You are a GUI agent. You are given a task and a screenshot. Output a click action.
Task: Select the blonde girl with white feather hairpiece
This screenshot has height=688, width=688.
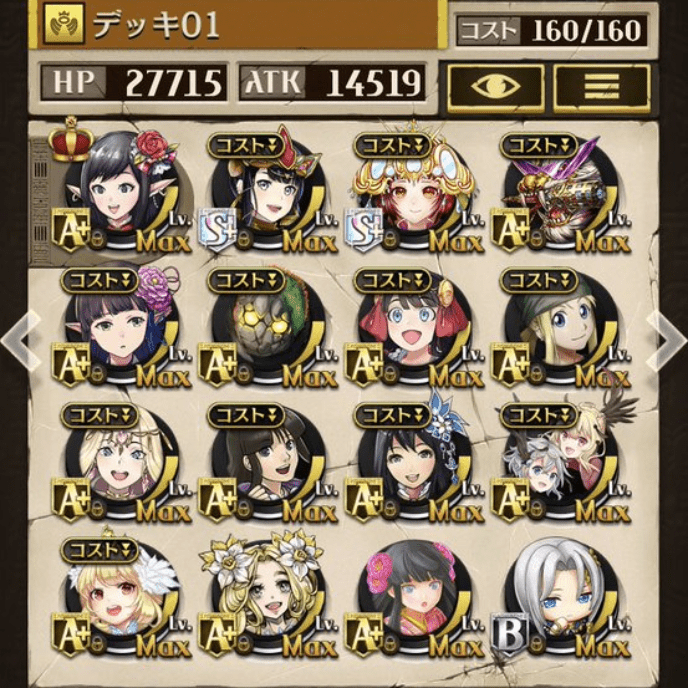click(120, 600)
